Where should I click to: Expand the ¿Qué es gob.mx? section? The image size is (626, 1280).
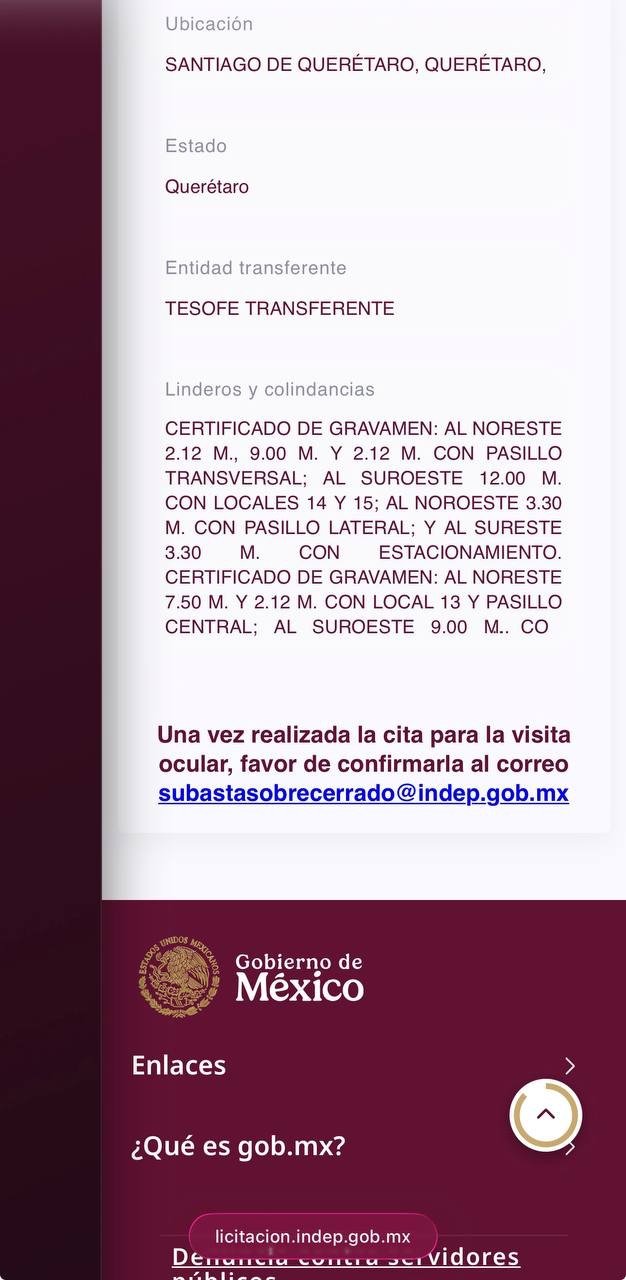354,1146
